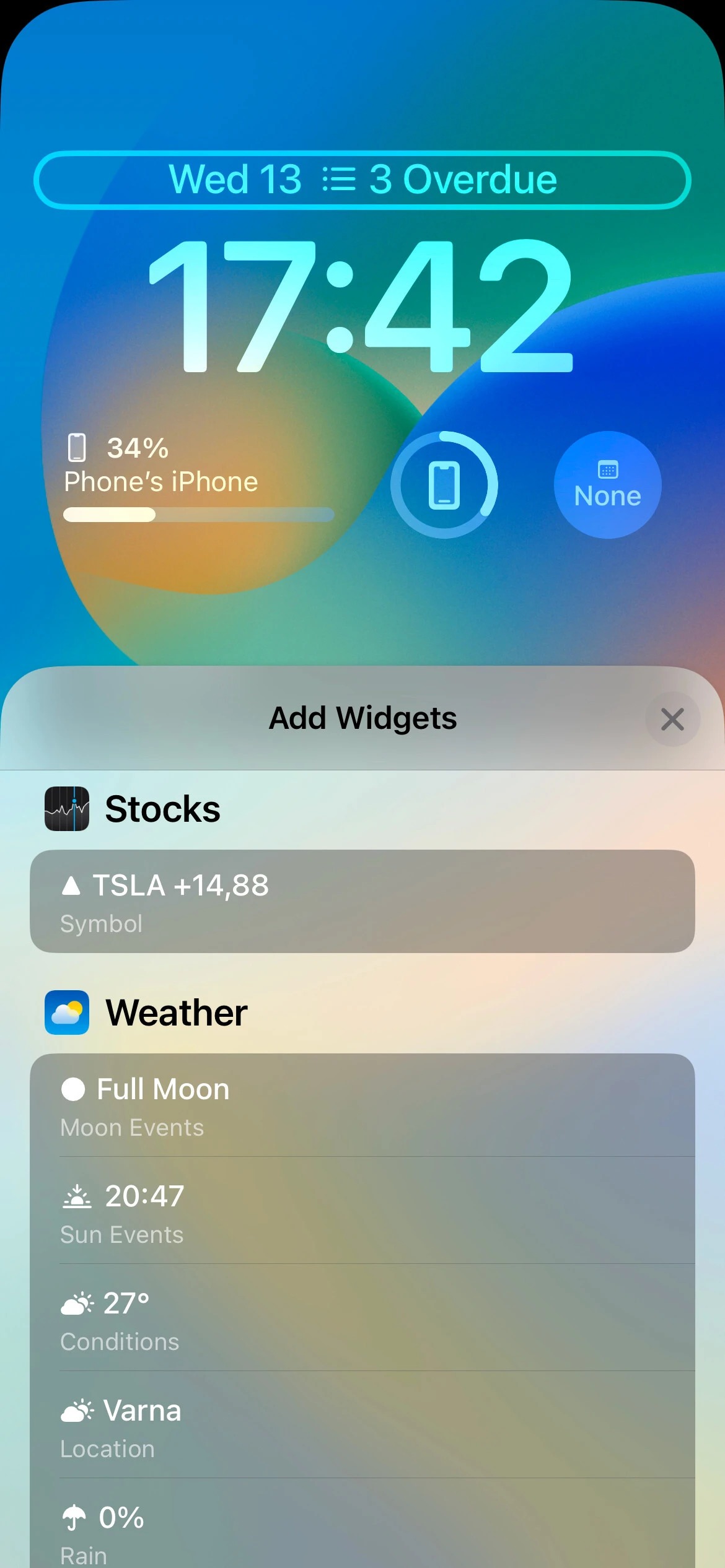
Task: Tap the circular phone battery widget
Action: [x=444, y=485]
